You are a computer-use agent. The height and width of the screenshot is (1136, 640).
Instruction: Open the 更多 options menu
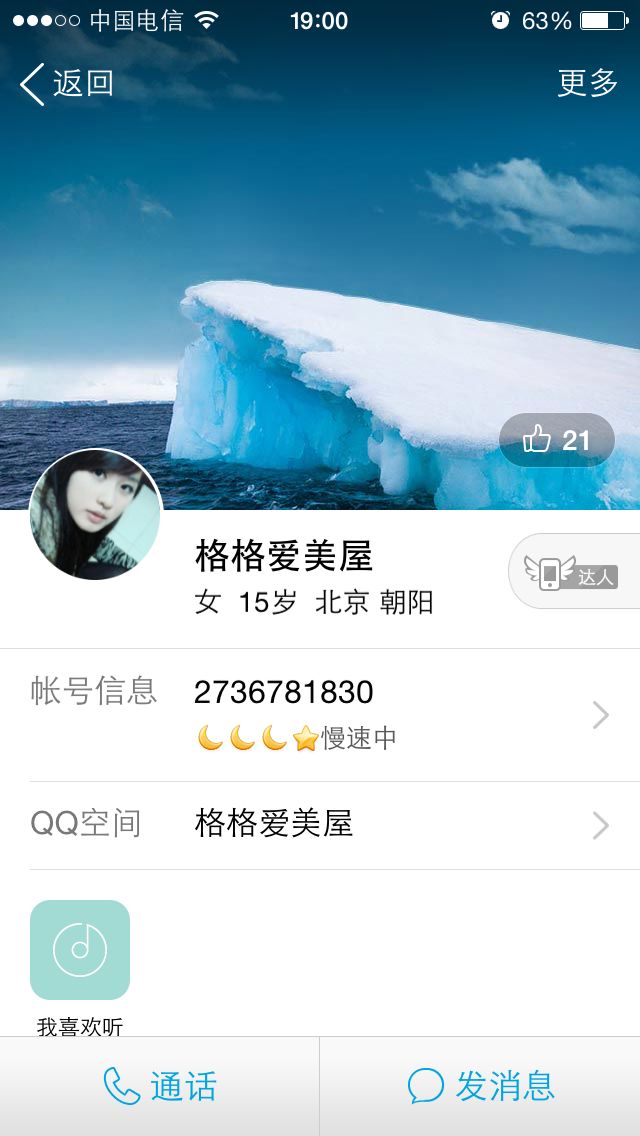[587, 83]
